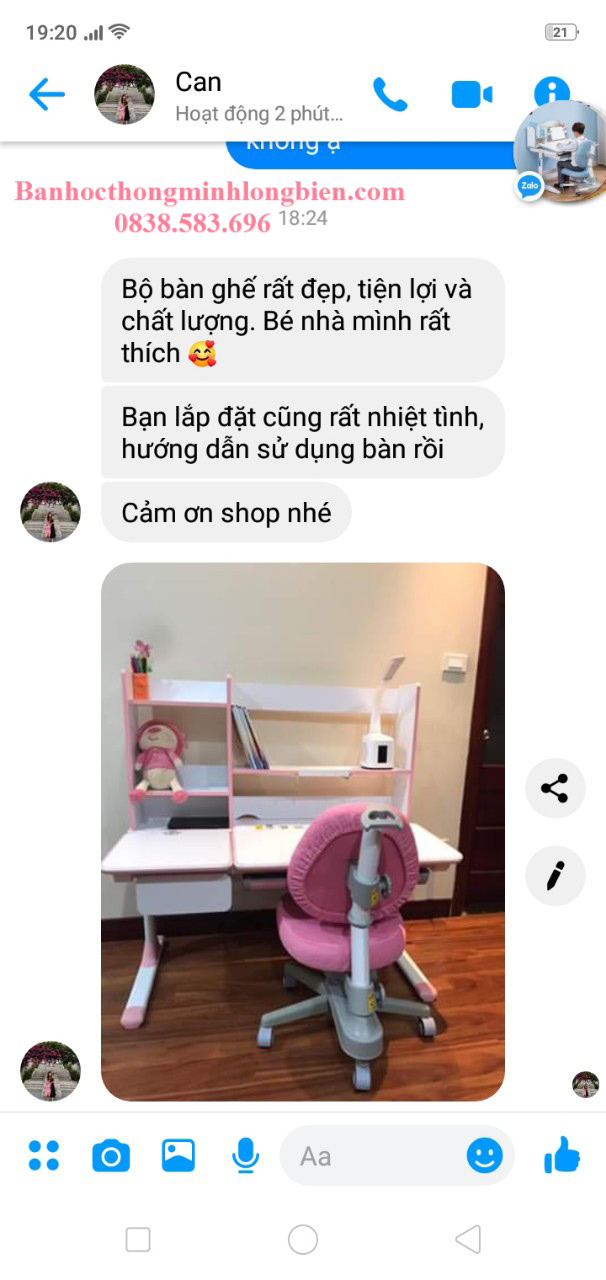
Task: Edit the photo with the pencil icon
Action: coord(554,876)
